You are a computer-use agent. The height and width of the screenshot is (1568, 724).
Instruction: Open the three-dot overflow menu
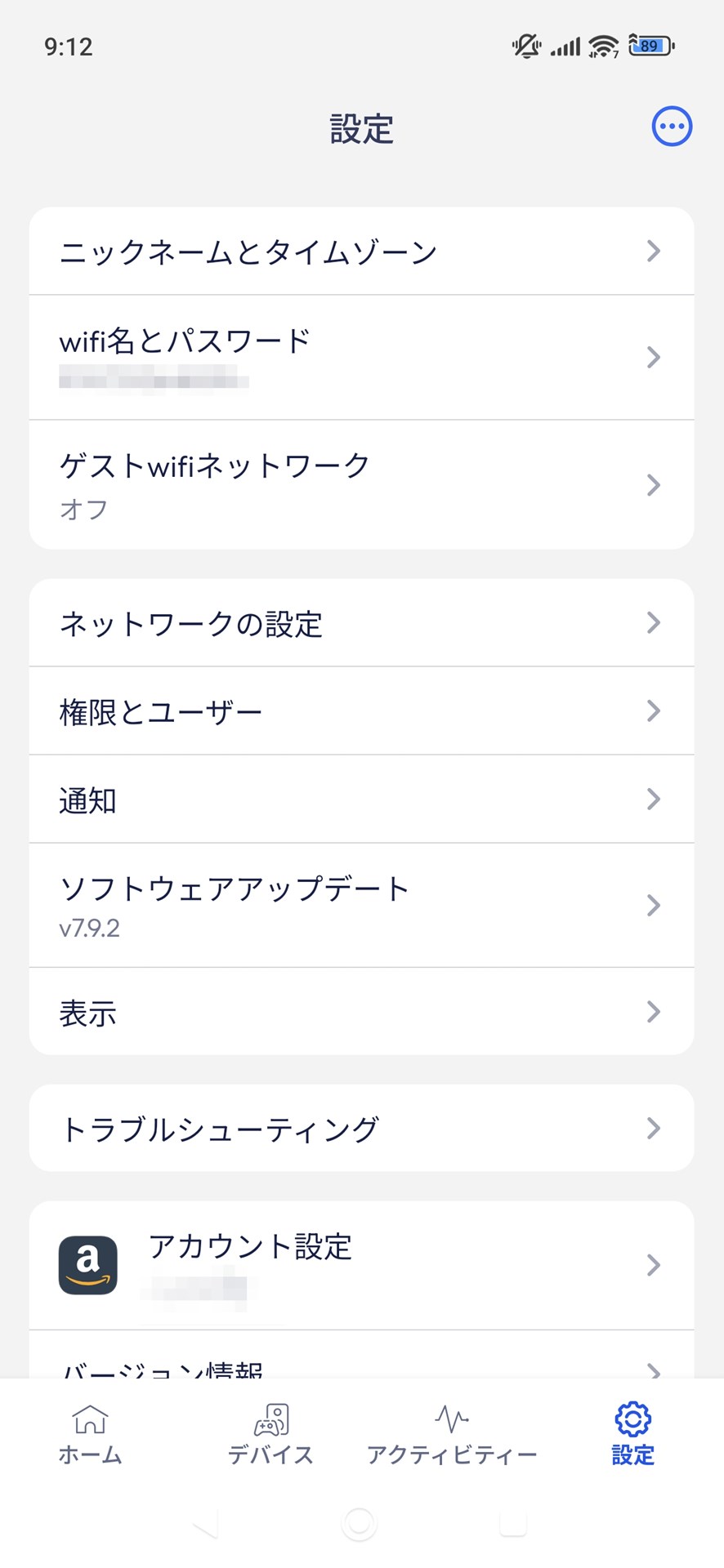pos(671,126)
